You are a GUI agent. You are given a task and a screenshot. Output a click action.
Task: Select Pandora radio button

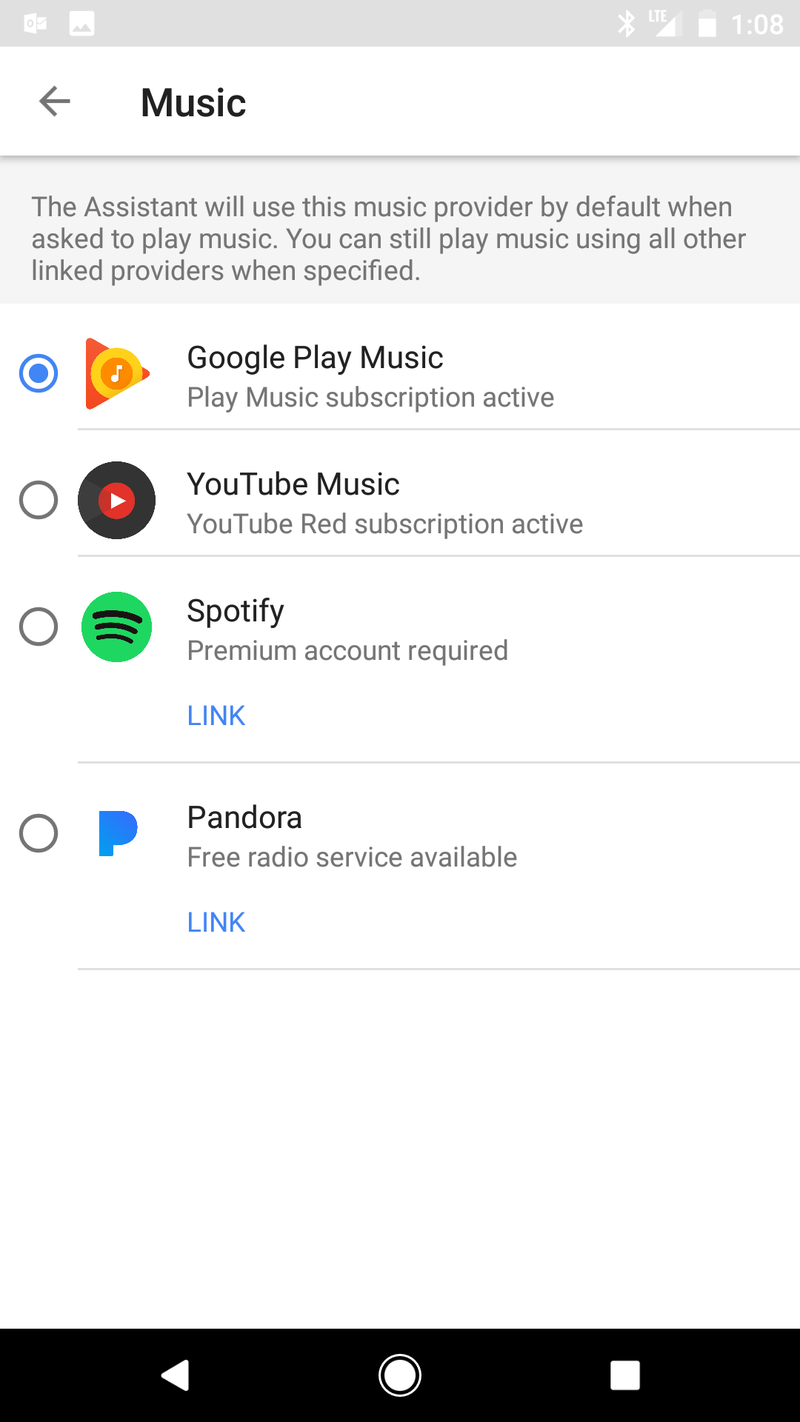(38, 834)
